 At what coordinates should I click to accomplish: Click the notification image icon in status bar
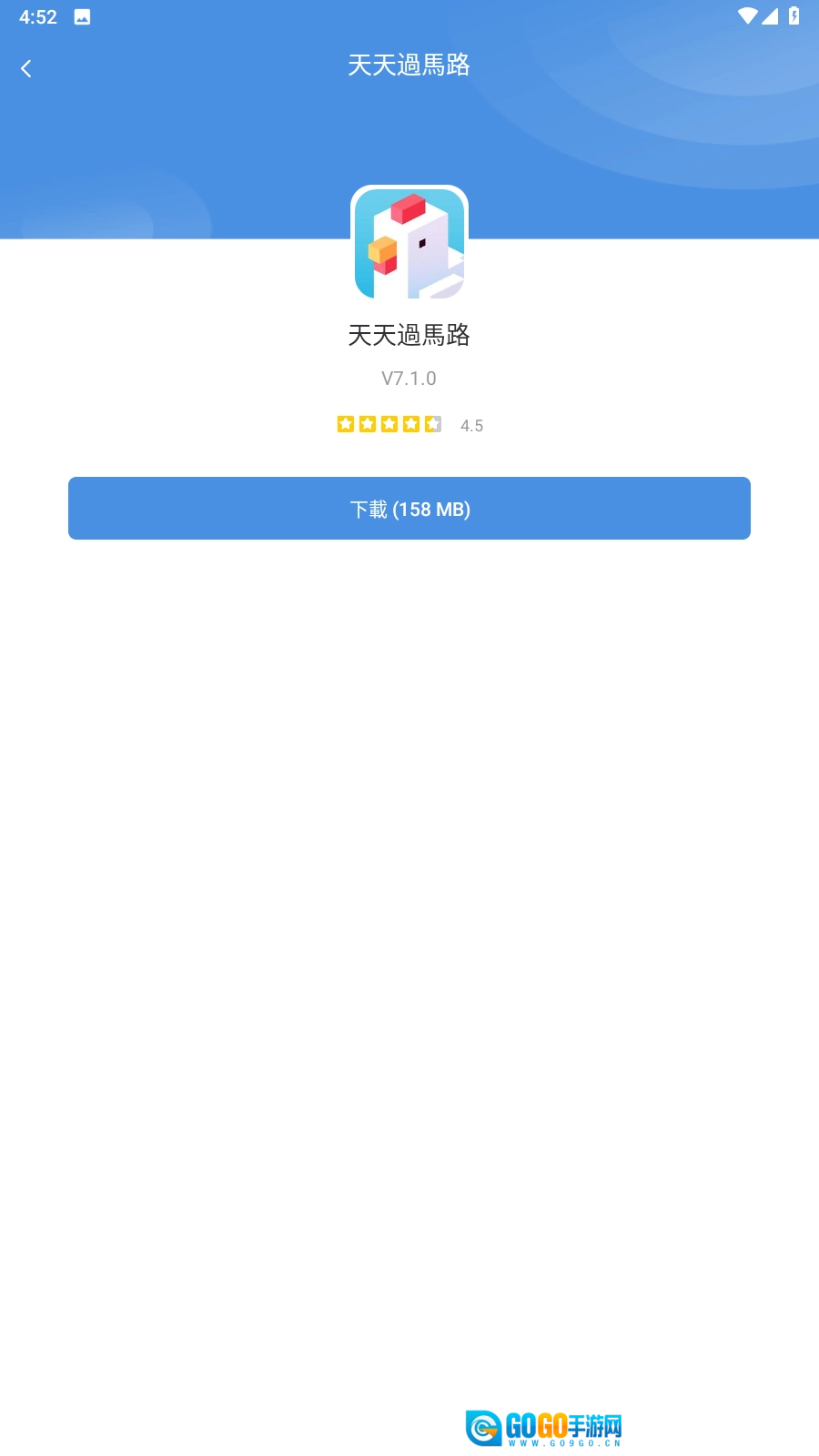pyautogui.click(x=84, y=15)
